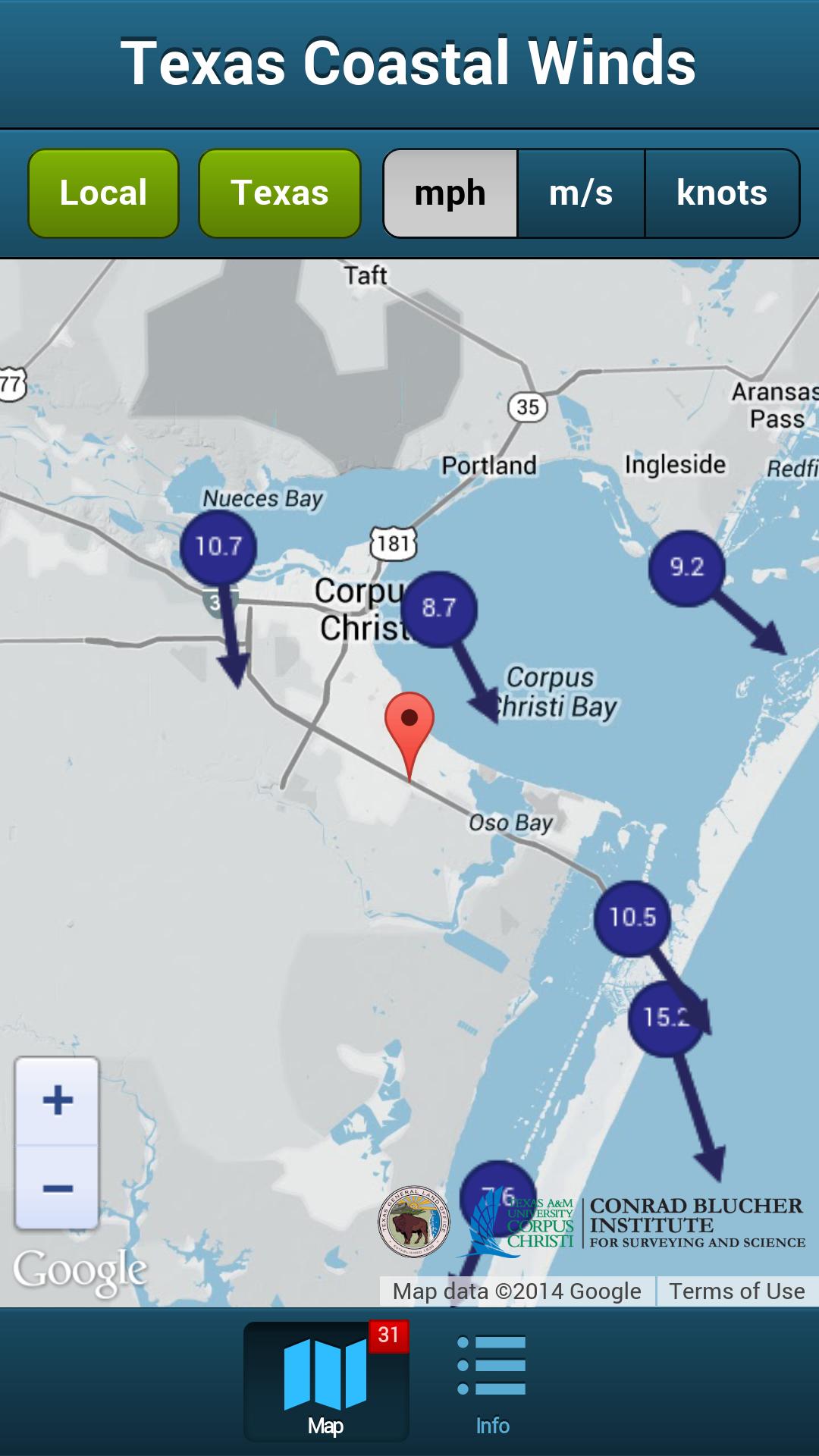Tap the 10.7 mph wind station marker

220,547
